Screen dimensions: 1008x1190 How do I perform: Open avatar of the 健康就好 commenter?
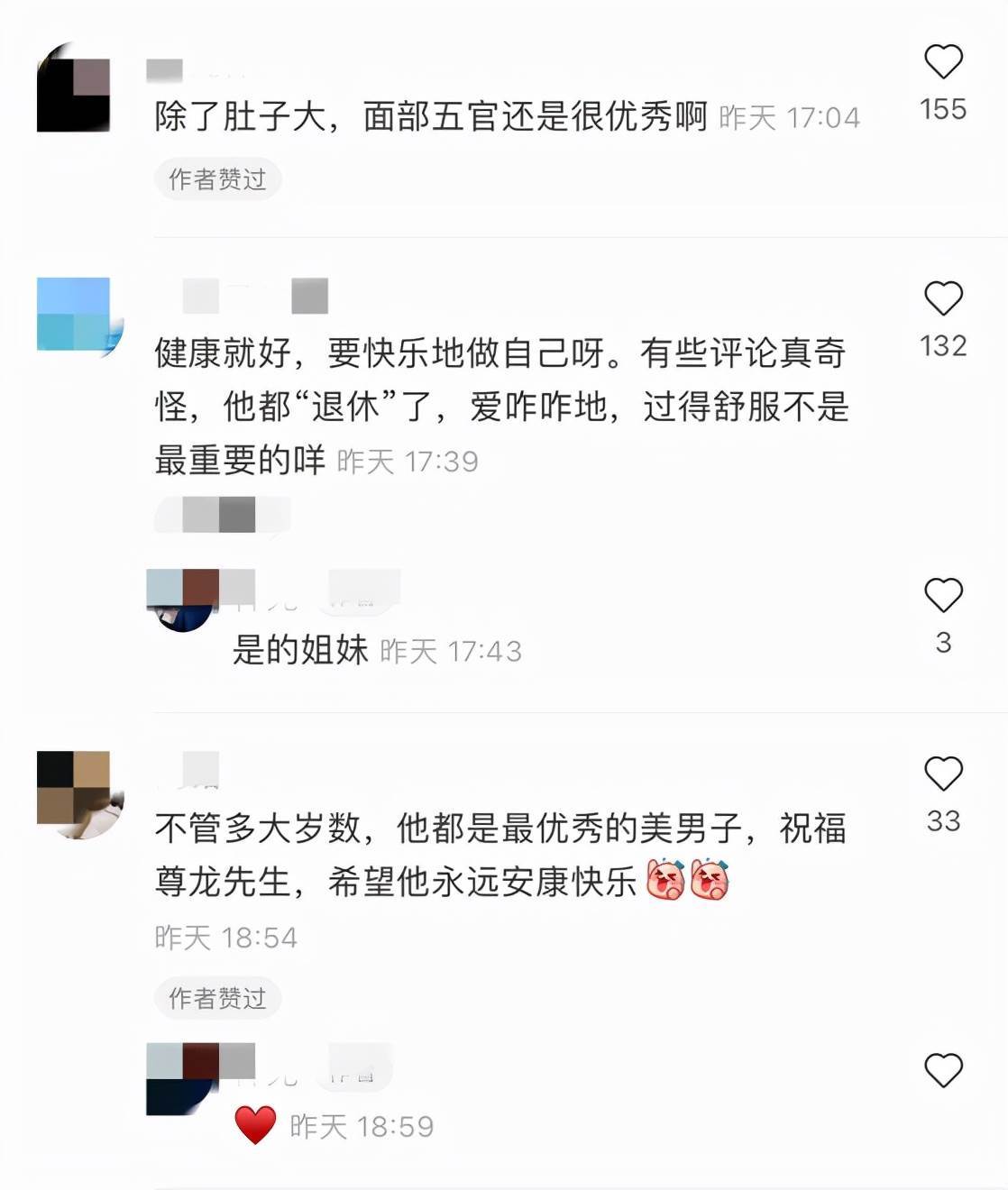(77, 316)
